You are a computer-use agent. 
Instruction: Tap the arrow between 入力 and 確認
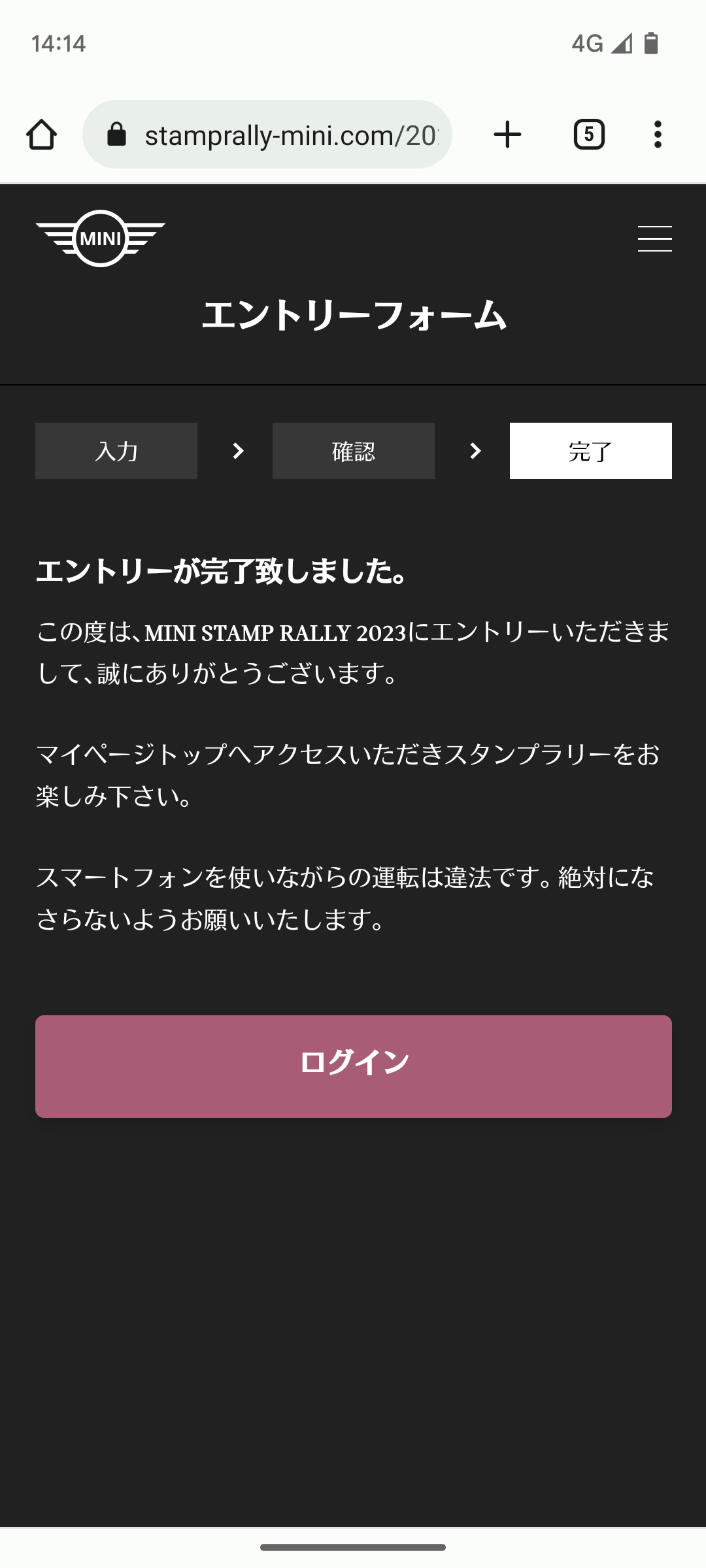point(237,450)
